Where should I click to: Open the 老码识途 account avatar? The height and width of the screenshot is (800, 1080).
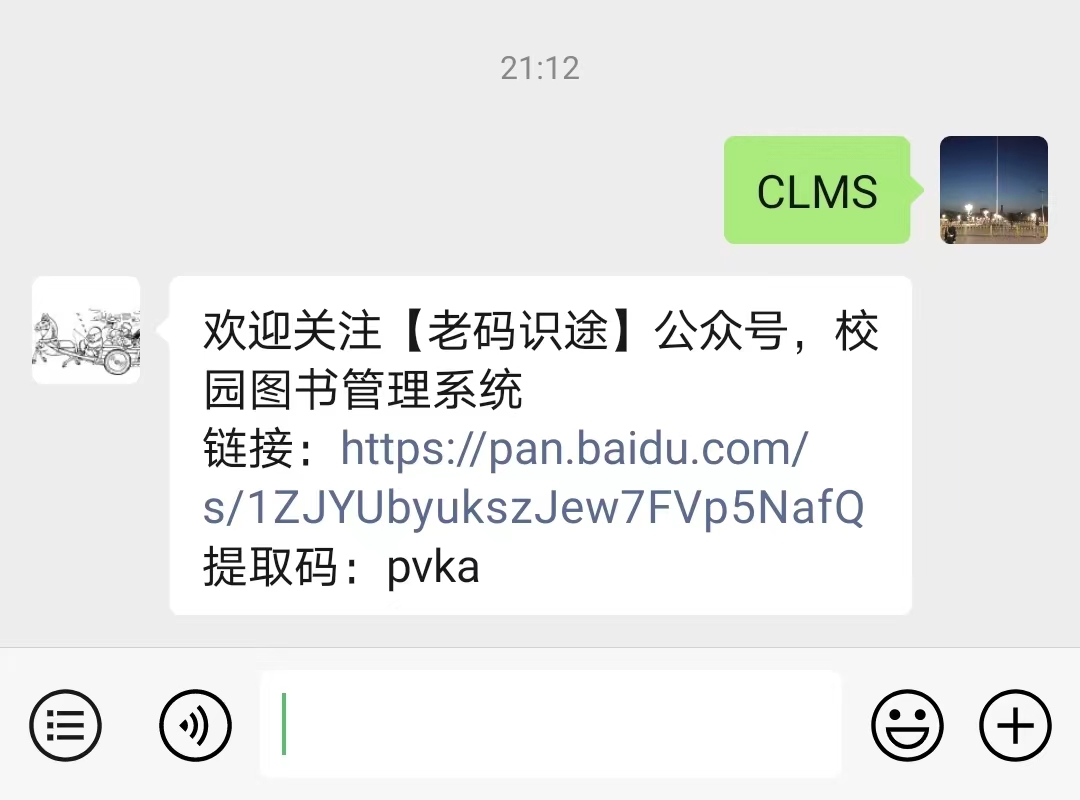pyautogui.click(x=86, y=330)
